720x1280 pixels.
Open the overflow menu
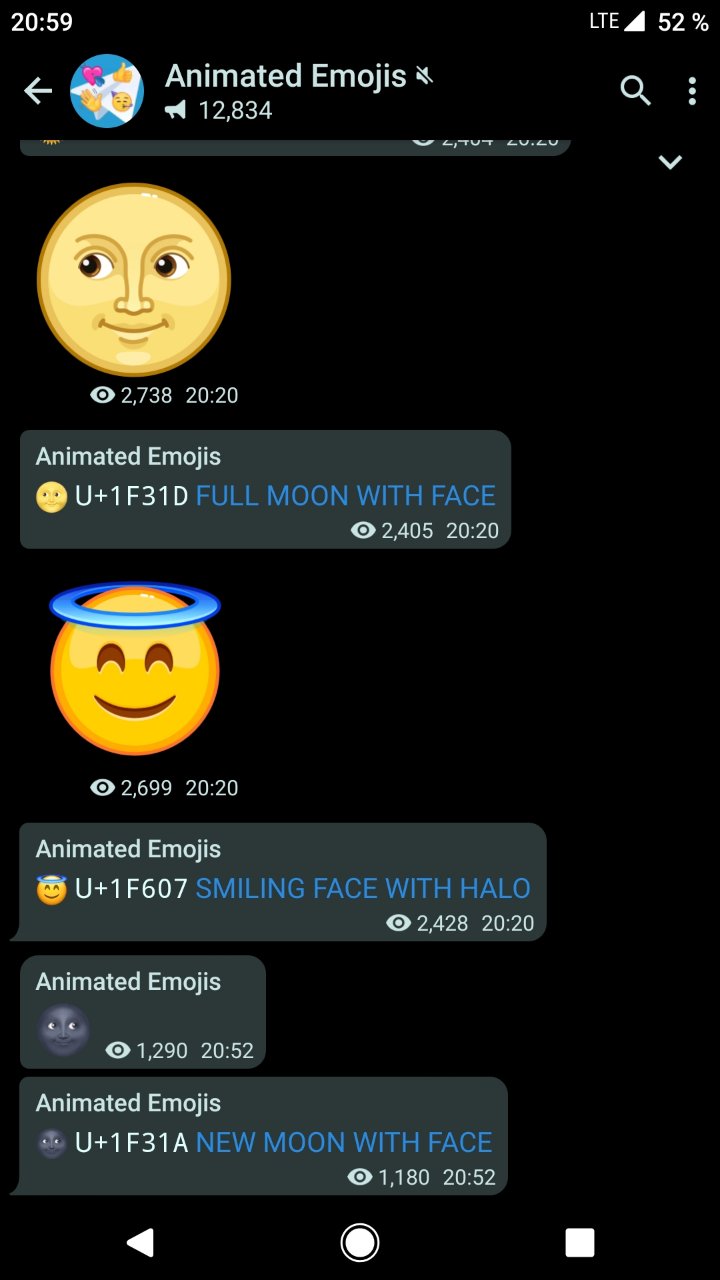click(692, 92)
